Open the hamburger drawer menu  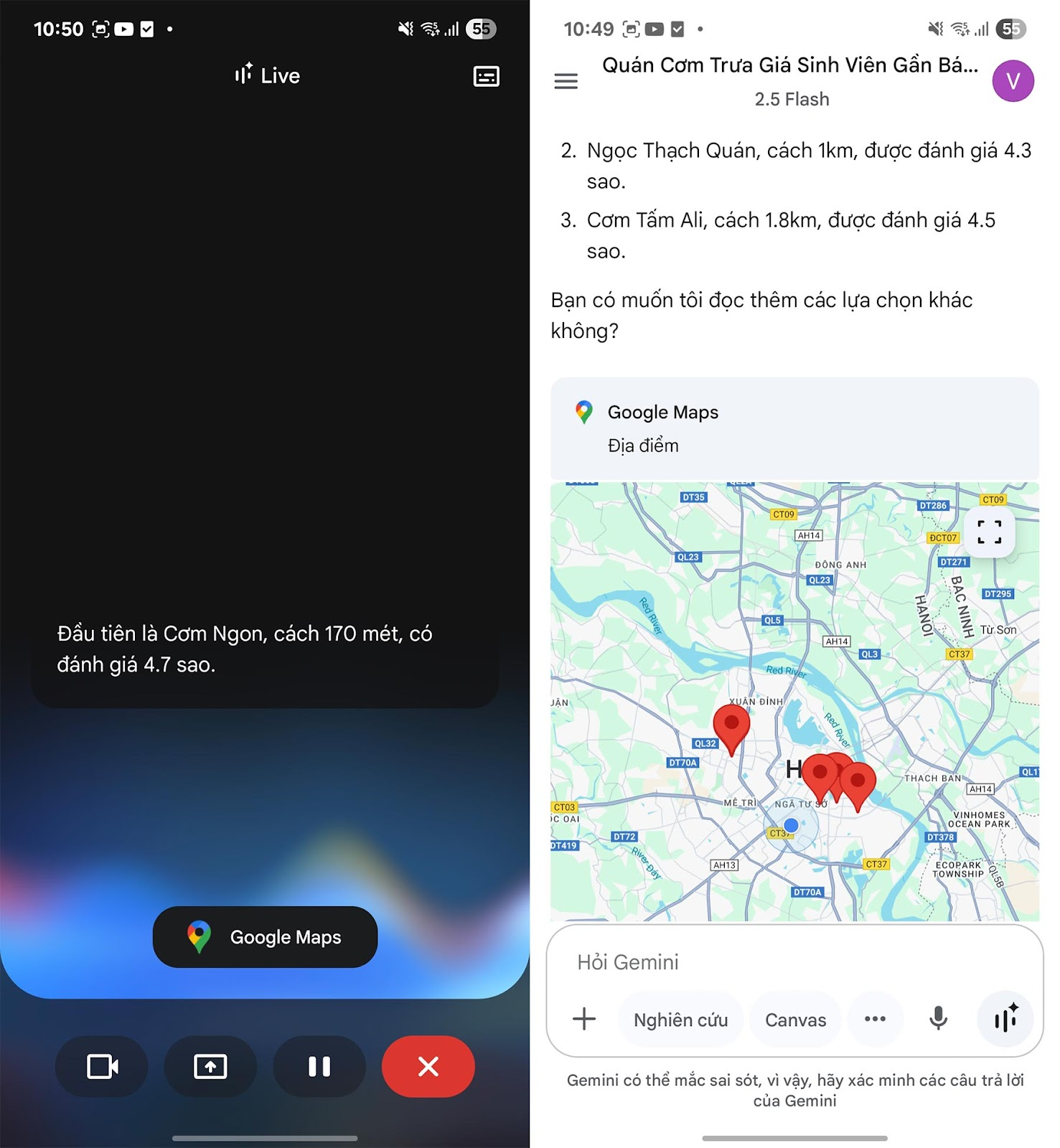tap(566, 81)
